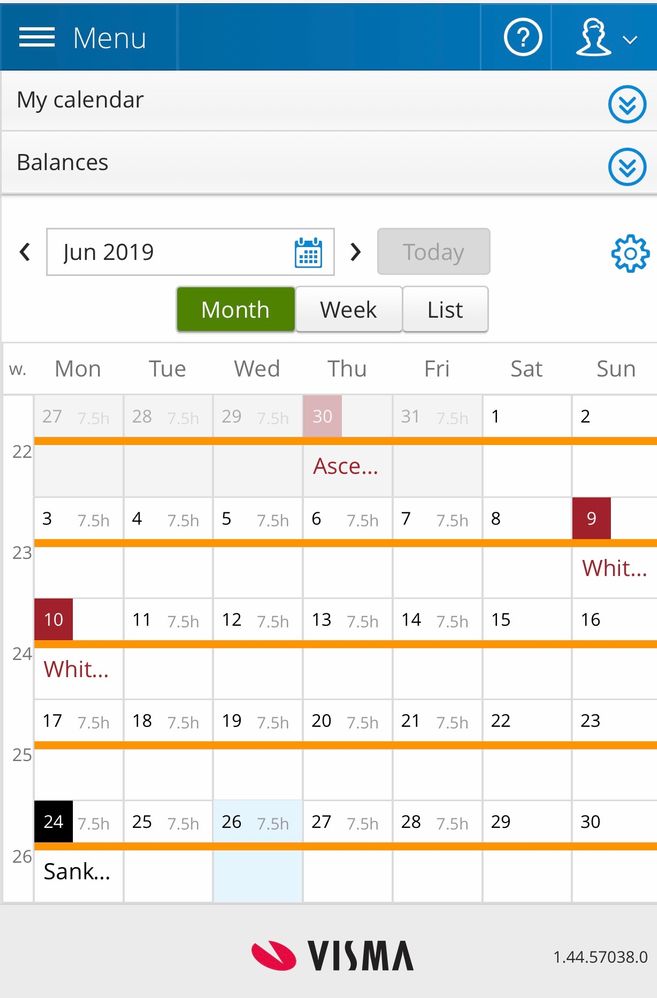Open the help question mark
The width and height of the screenshot is (657, 998).
tap(522, 38)
